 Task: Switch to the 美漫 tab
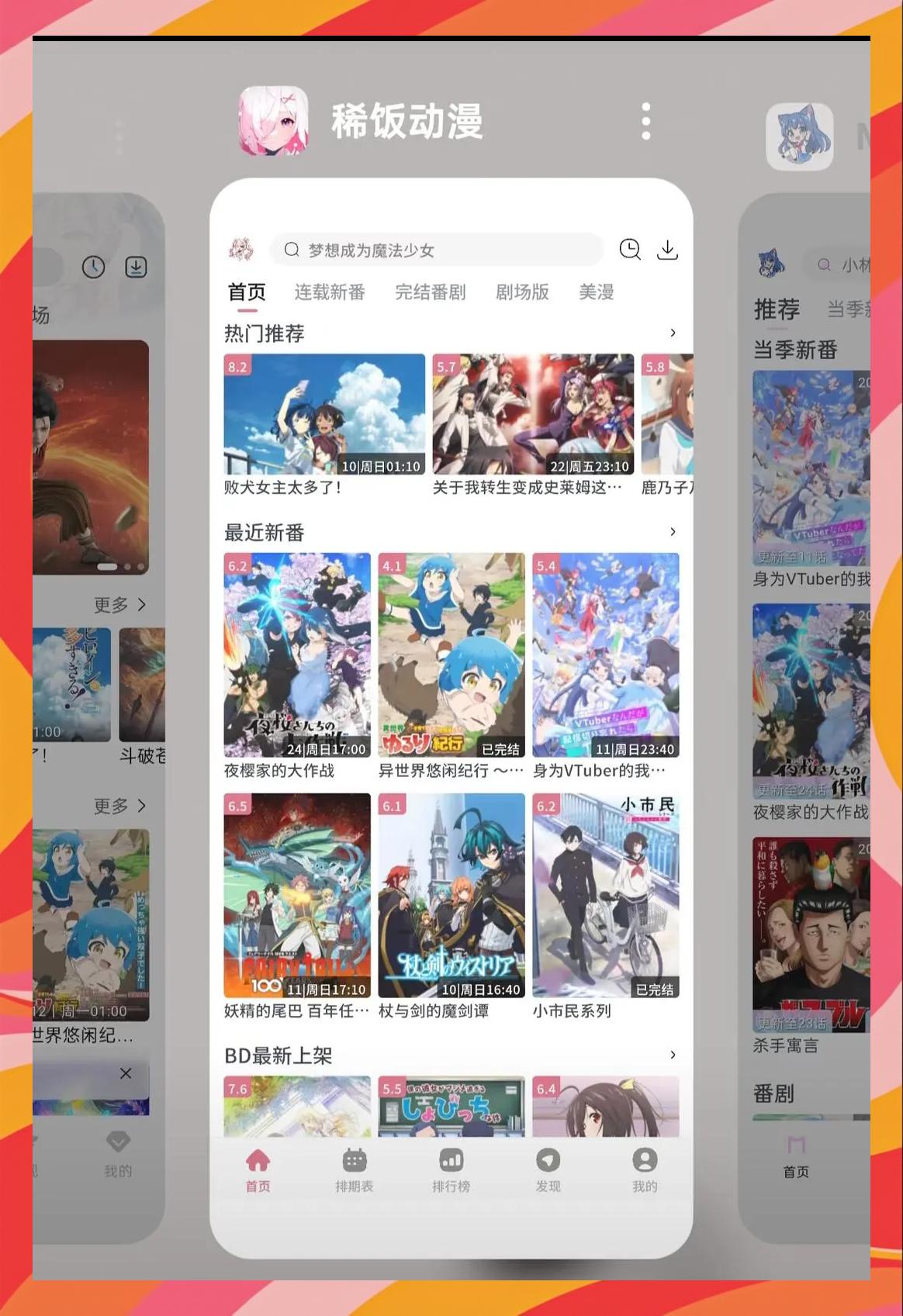click(x=597, y=292)
